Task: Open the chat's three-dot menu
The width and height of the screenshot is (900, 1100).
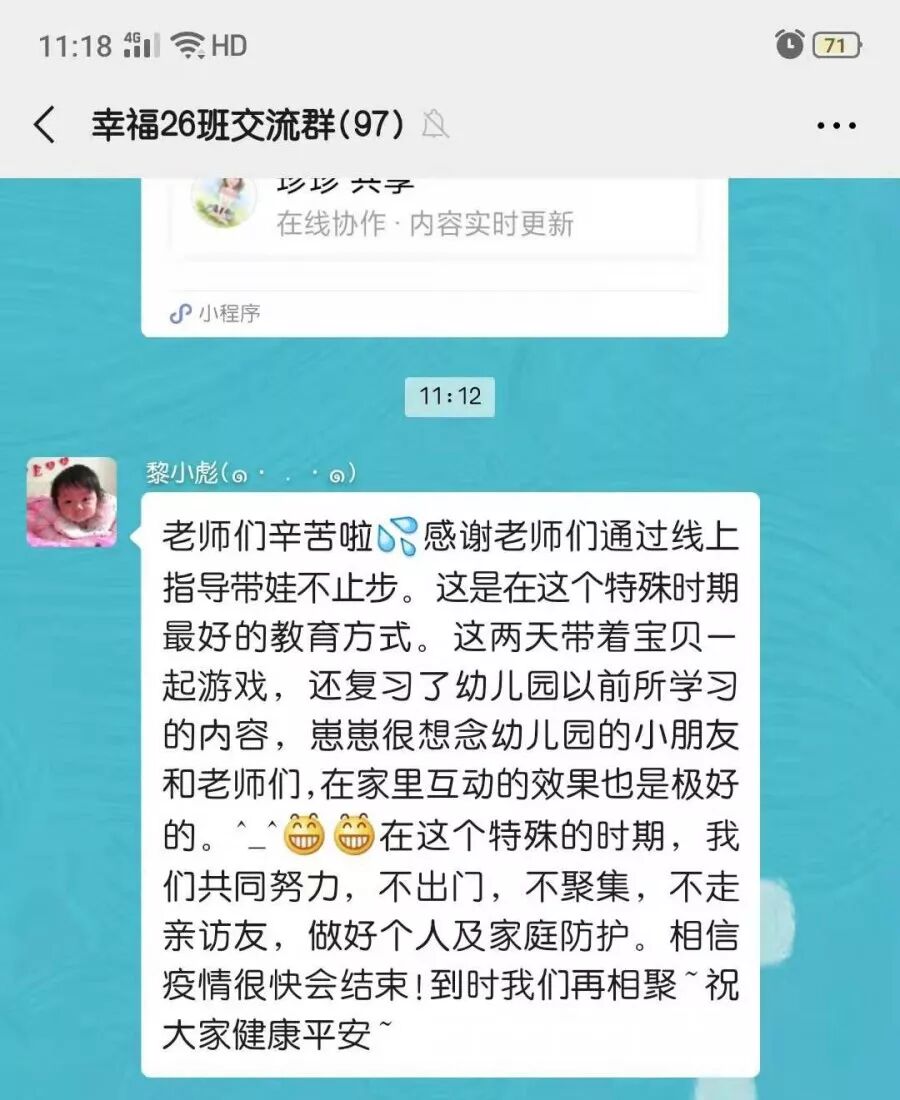Action: [x=836, y=126]
